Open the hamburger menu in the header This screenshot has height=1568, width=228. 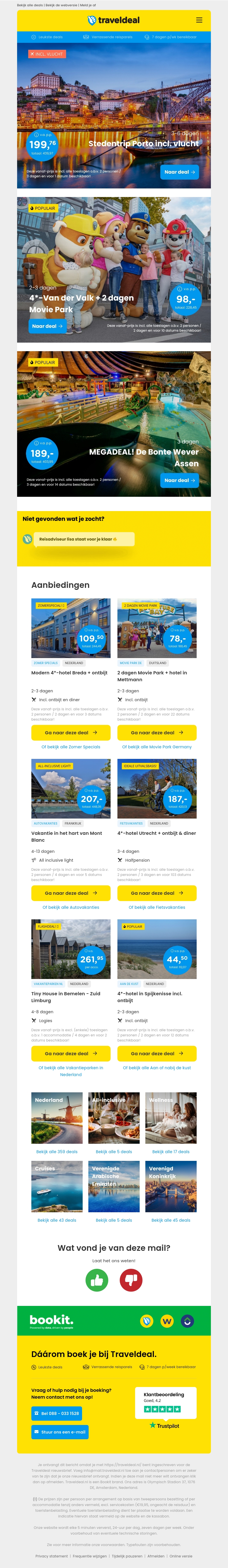point(199,20)
